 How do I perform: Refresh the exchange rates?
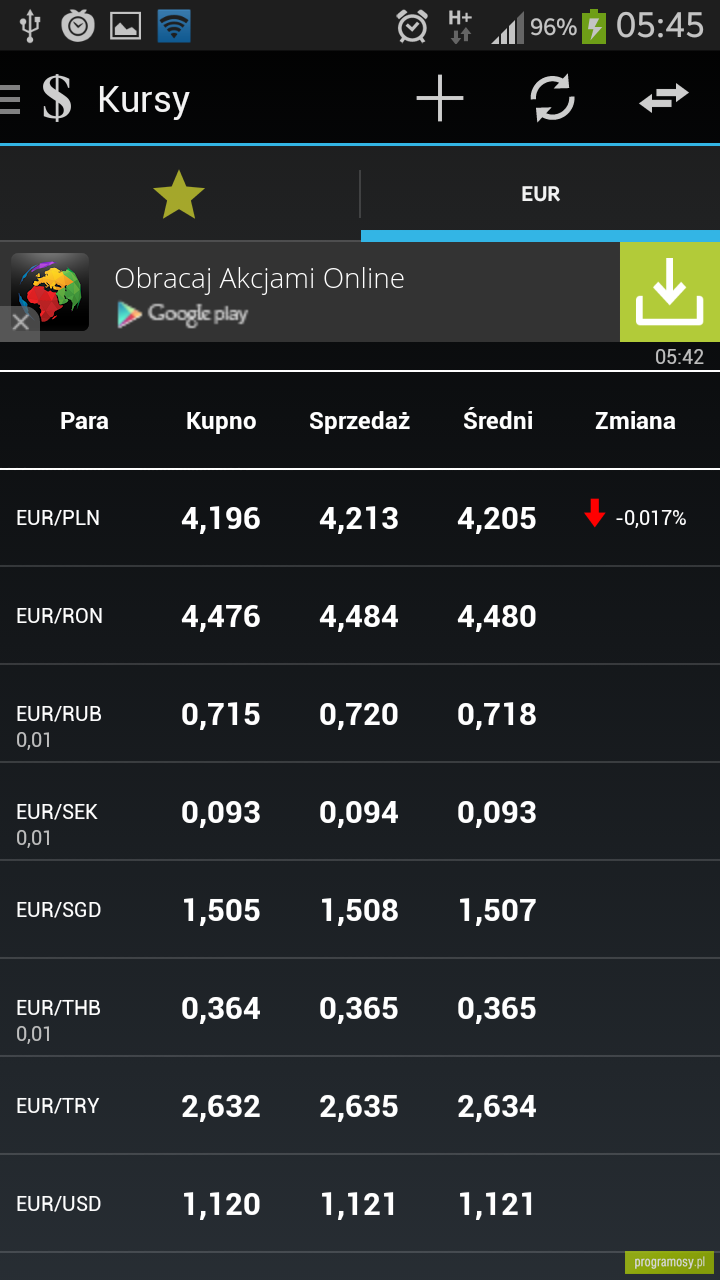point(552,98)
